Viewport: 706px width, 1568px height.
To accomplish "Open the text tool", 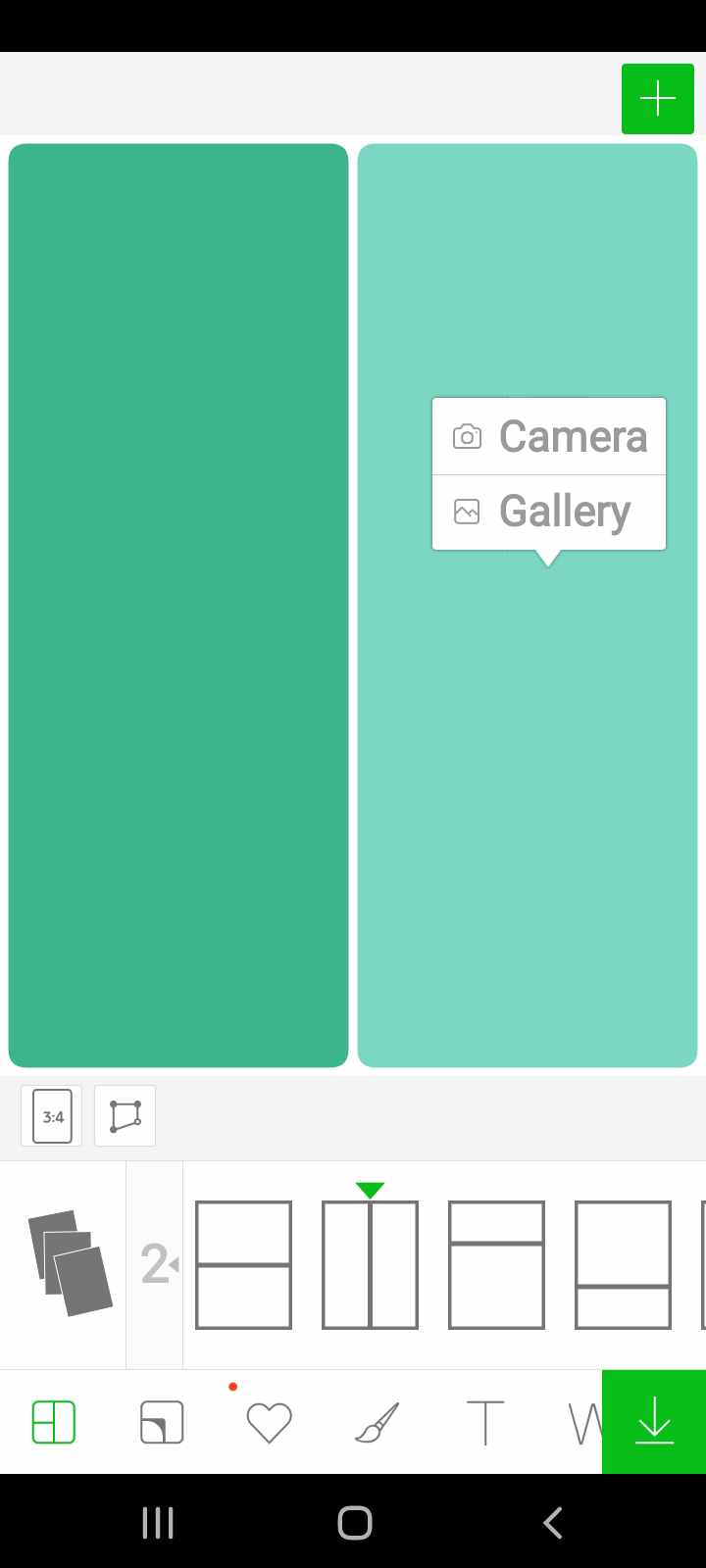I will pyautogui.click(x=484, y=1422).
